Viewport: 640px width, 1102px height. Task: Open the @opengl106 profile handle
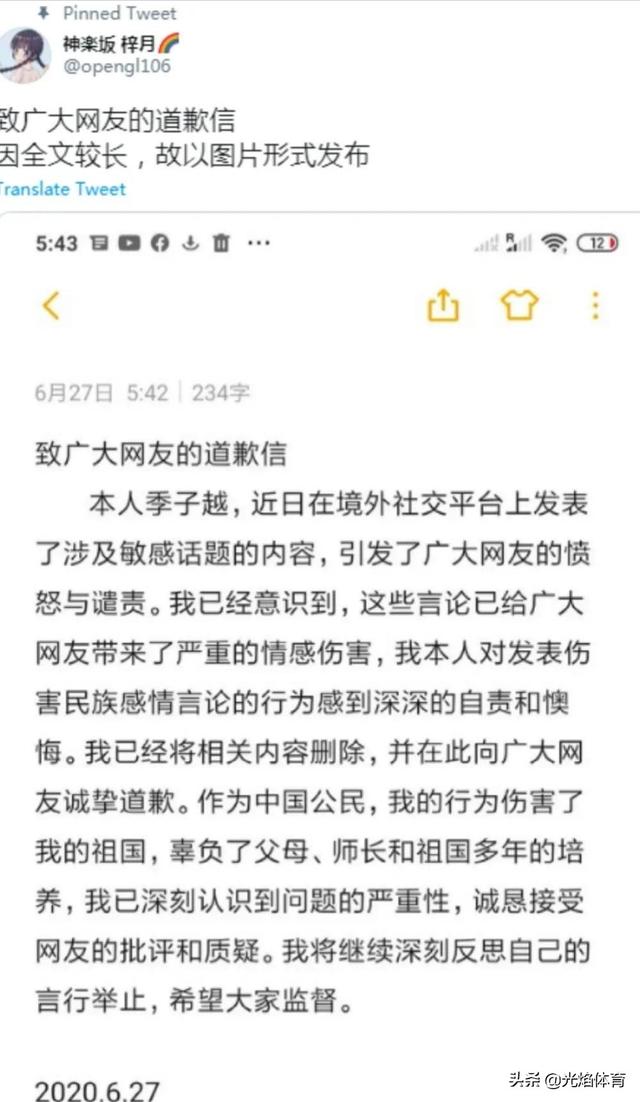117,66
